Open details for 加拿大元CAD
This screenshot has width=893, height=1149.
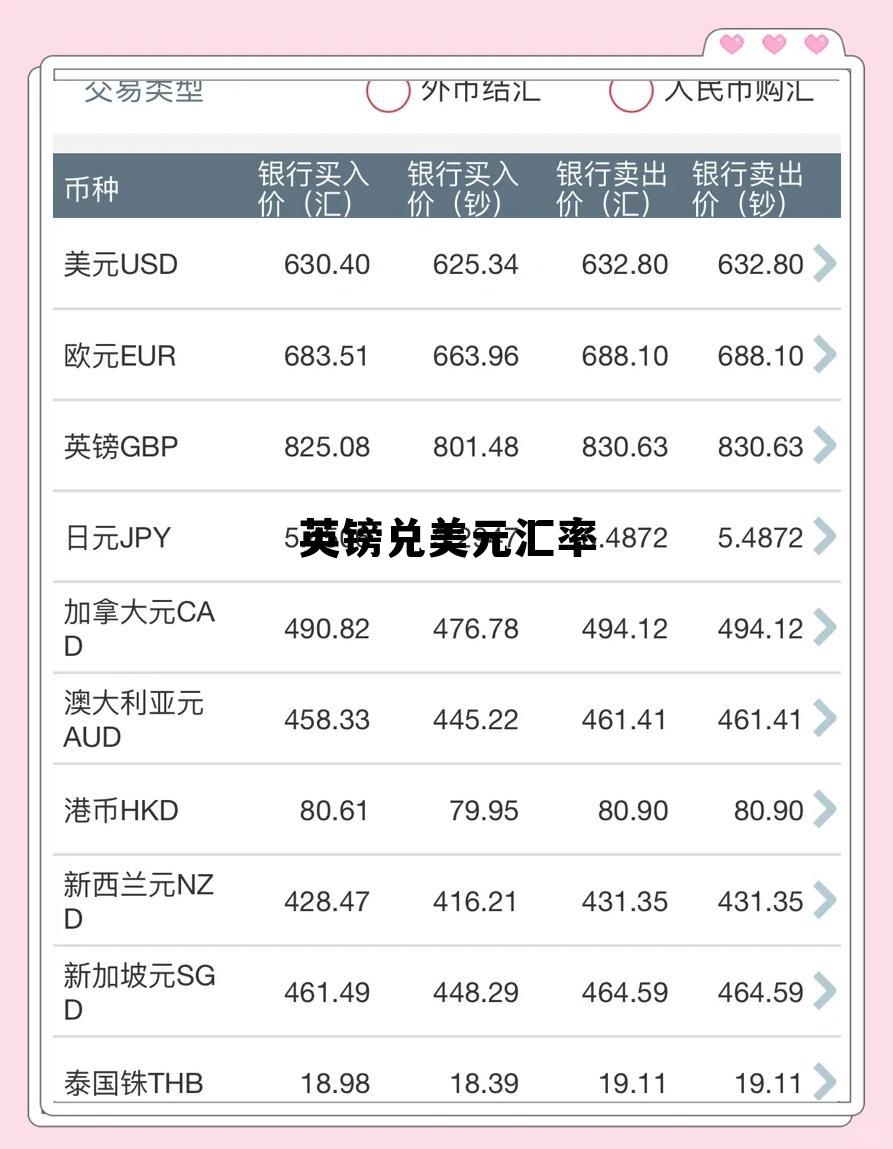tap(826, 628)
